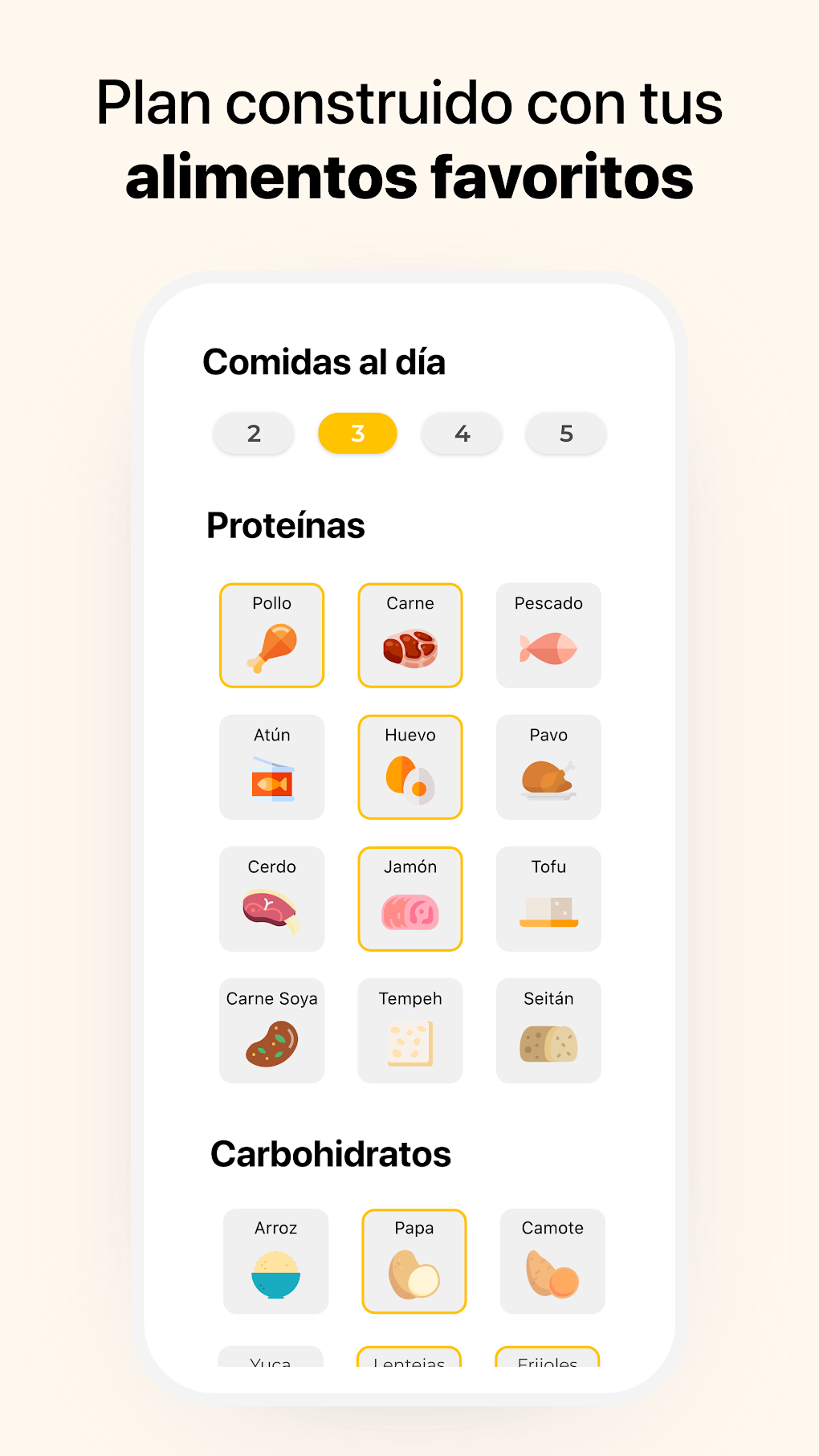The image size is (819, 1456).
Task: Deselect the Papa carbohydrate option
Action: tap(414, 1261)
